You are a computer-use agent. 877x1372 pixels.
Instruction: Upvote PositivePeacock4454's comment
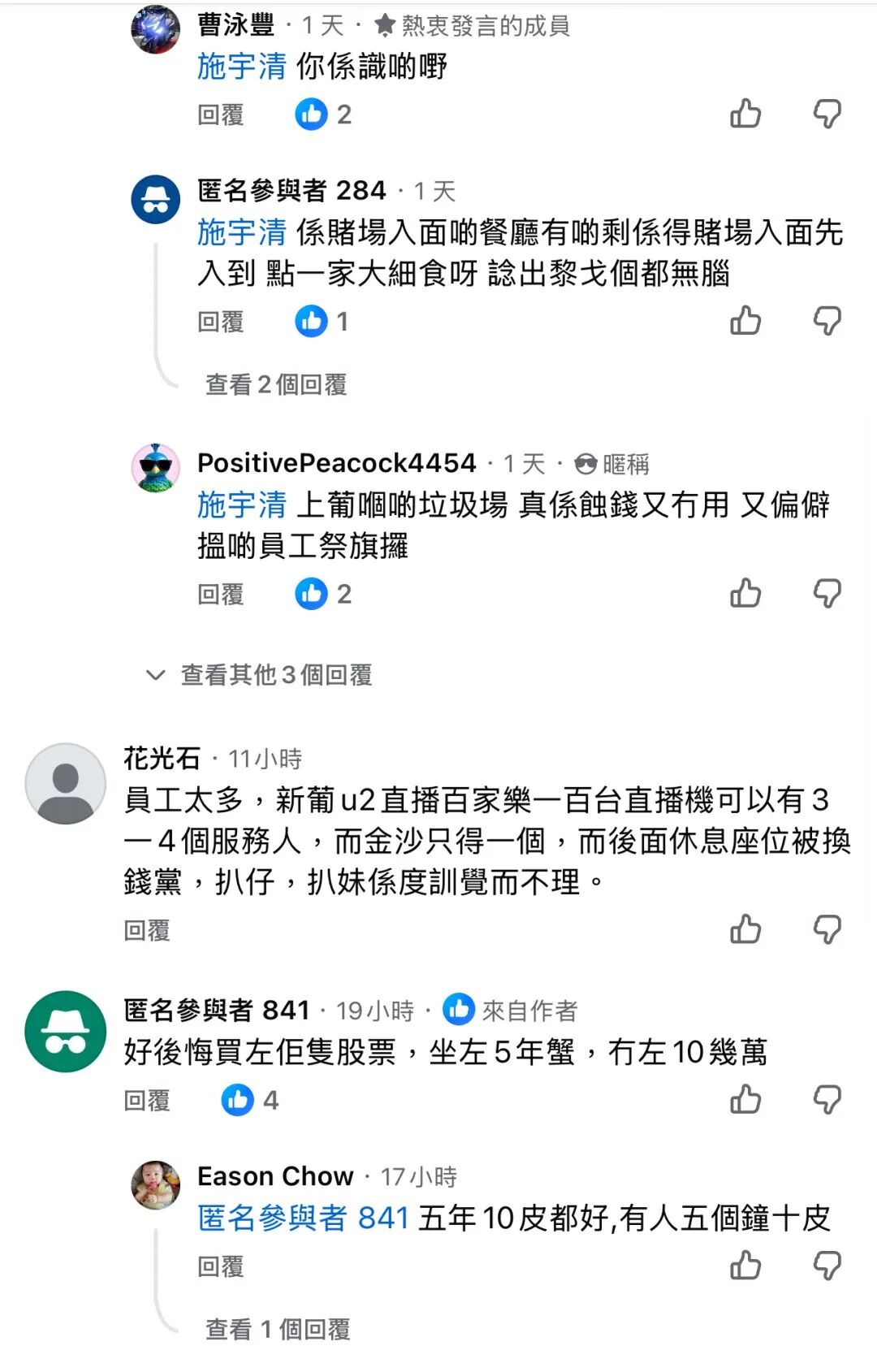[745, 594]
